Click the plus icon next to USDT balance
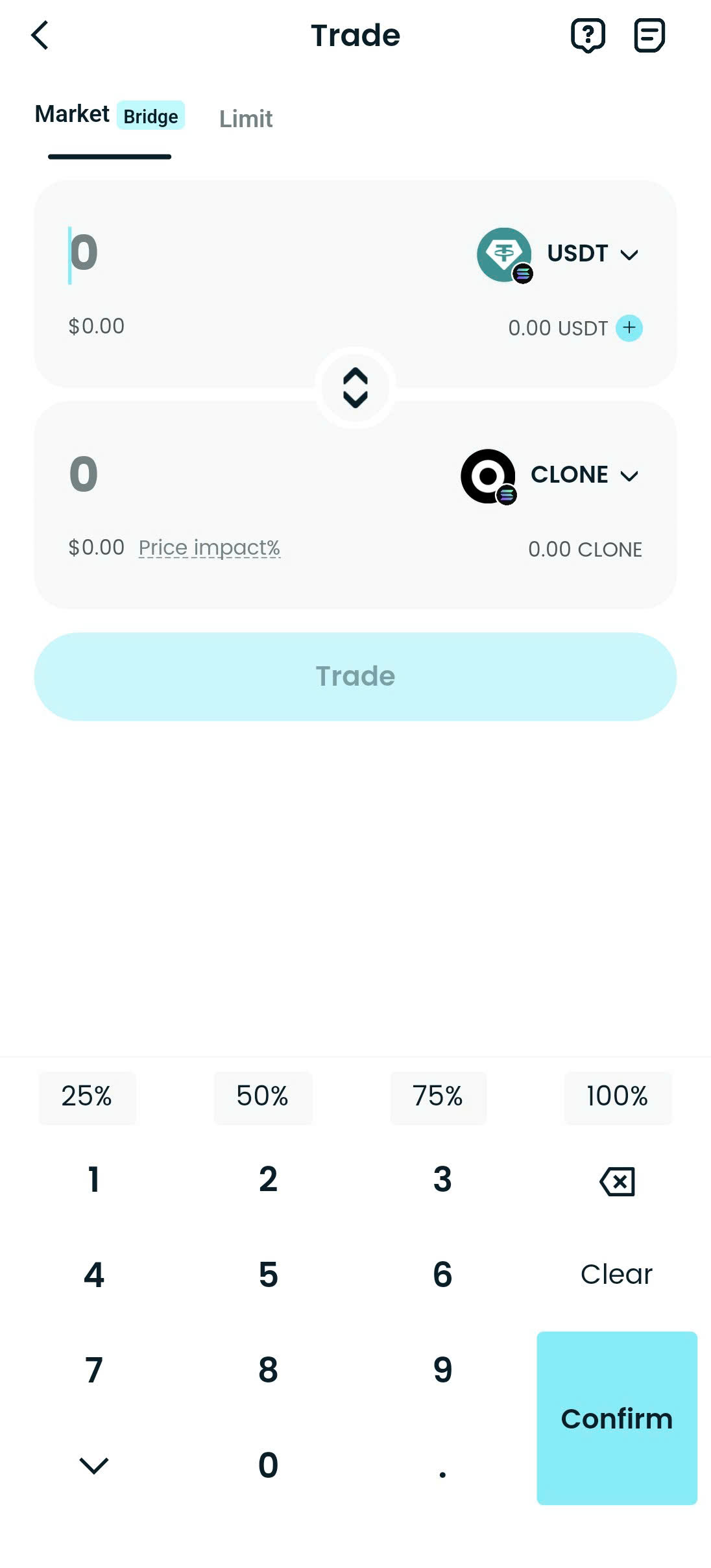 click(628, 328)
